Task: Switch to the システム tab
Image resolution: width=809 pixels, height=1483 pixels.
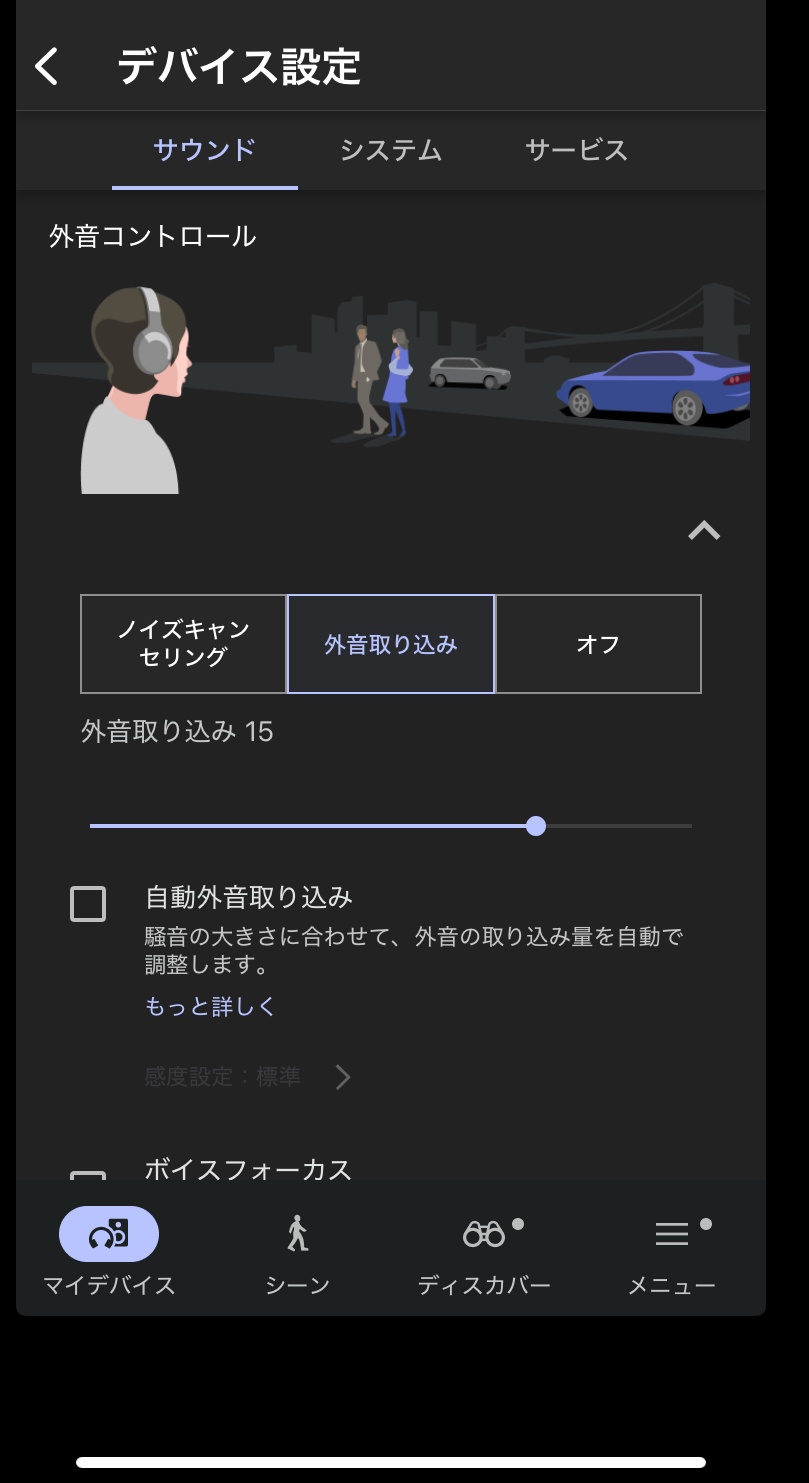Action: click(x=390, y=150)
